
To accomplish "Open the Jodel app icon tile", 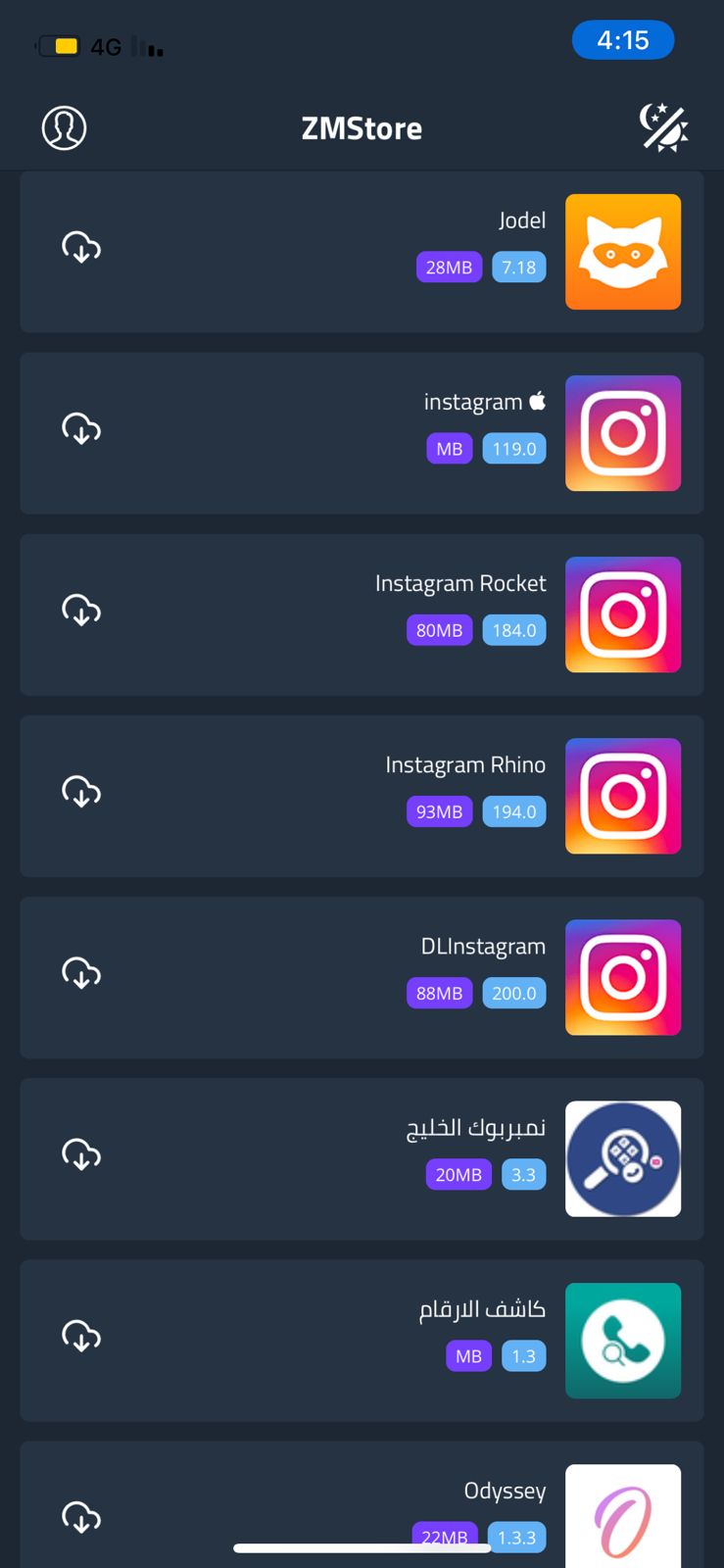I will pos(623,252).
